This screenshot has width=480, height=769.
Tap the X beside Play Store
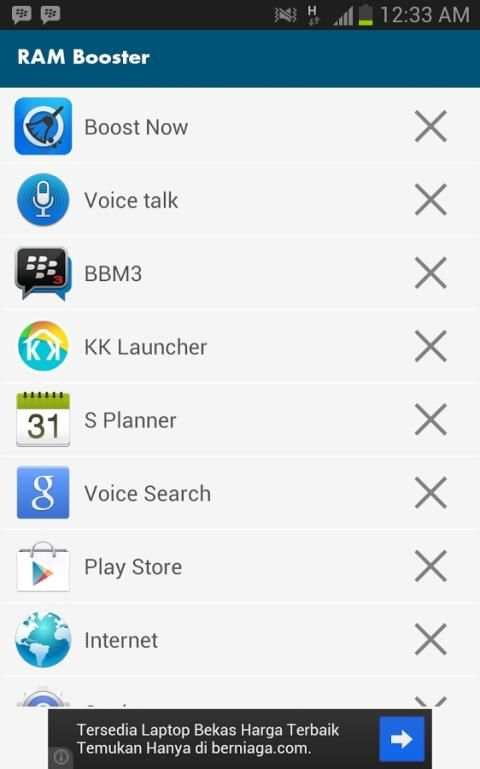click(x=430, y=566)
